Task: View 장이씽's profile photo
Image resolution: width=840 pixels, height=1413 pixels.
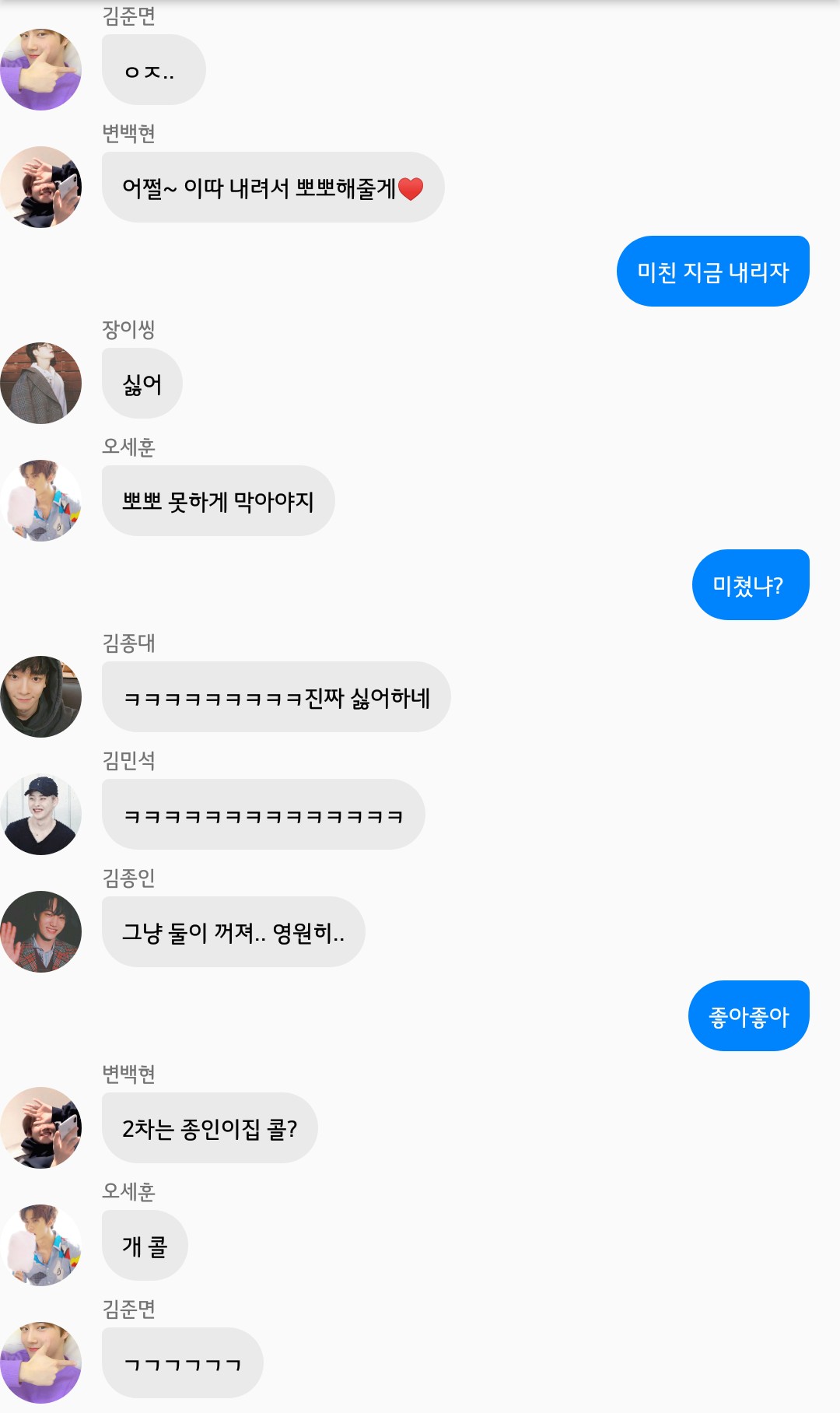Action: 41,384
